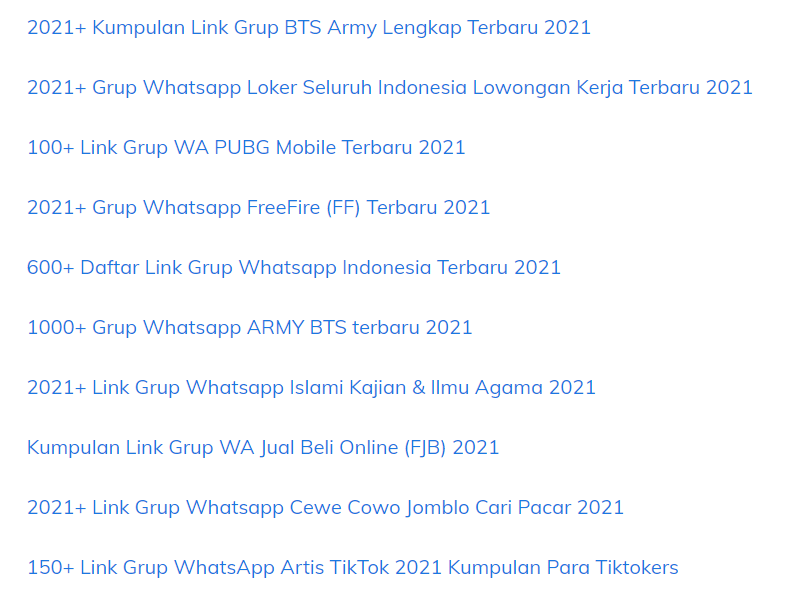Open the BTS Army Lengkap group link
803x596 pixels.
coord(309,28)
